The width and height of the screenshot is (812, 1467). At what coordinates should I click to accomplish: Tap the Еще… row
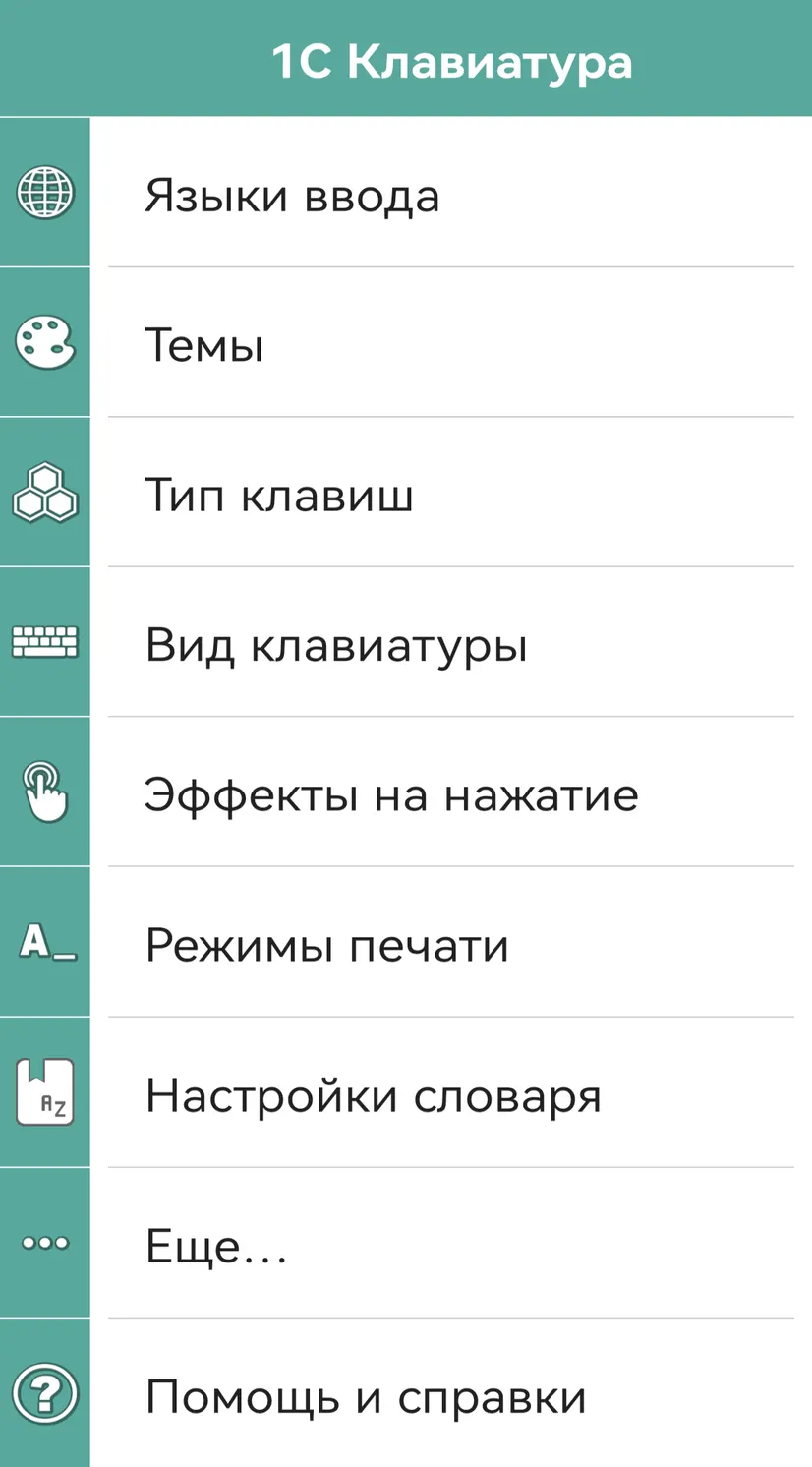pyautogui.click(x=406, y=1243)
